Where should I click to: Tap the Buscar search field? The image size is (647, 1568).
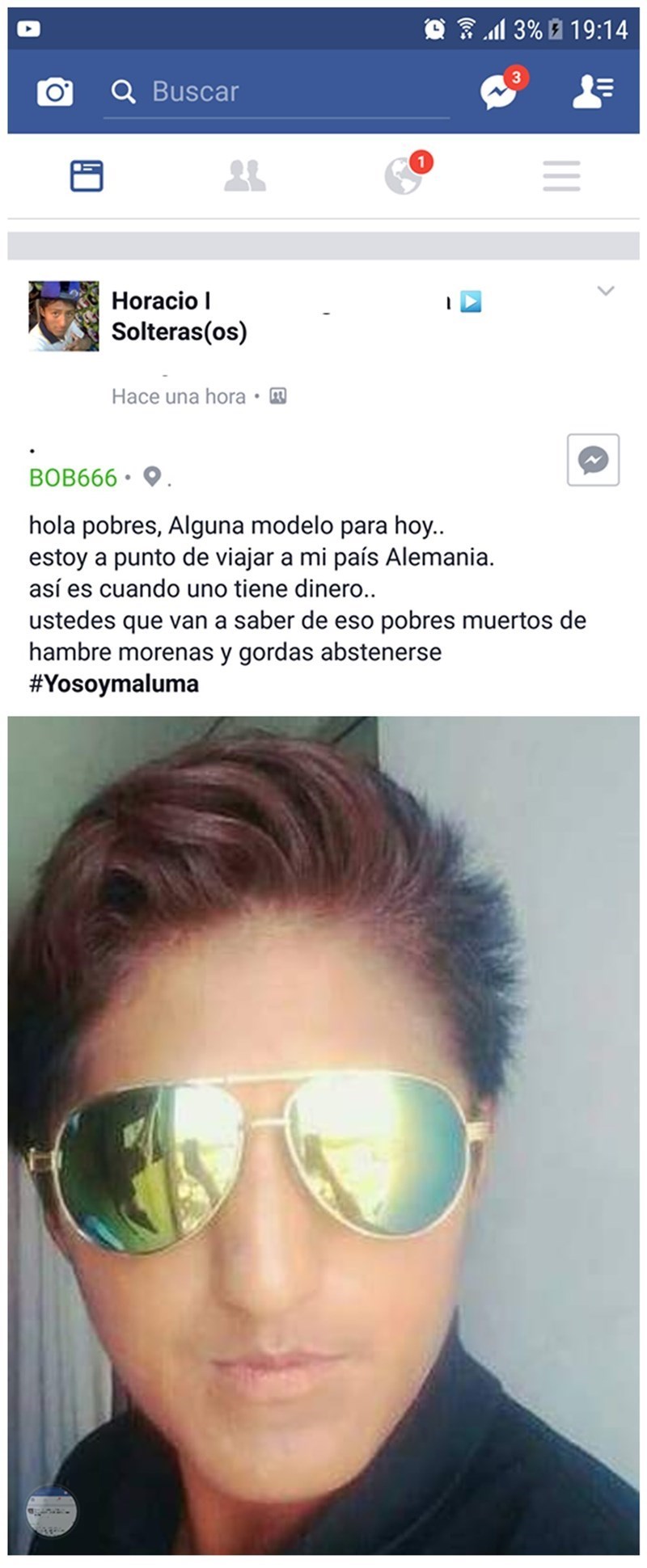[x=275, y=92]
